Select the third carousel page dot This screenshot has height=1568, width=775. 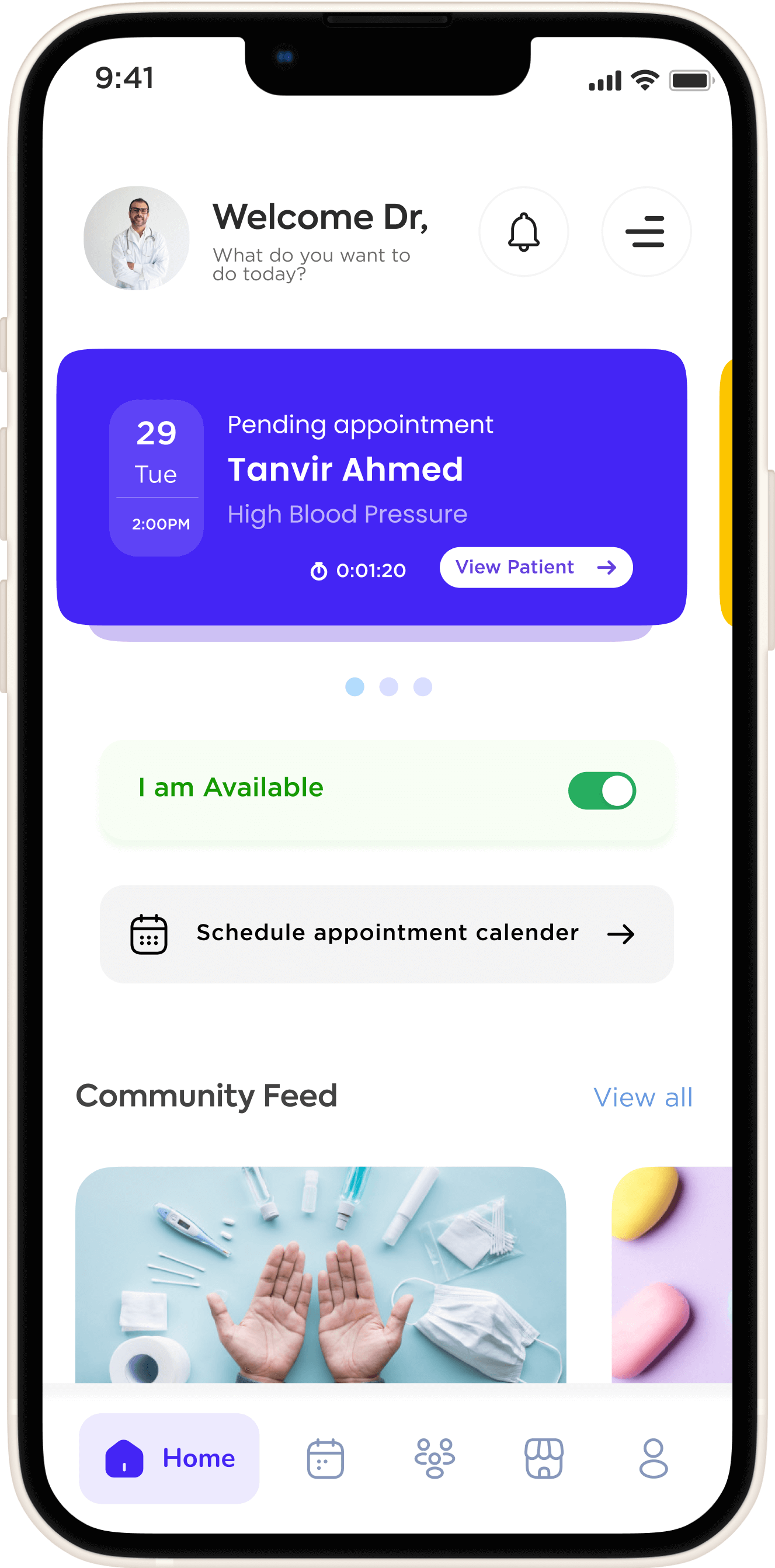point(422,687)
